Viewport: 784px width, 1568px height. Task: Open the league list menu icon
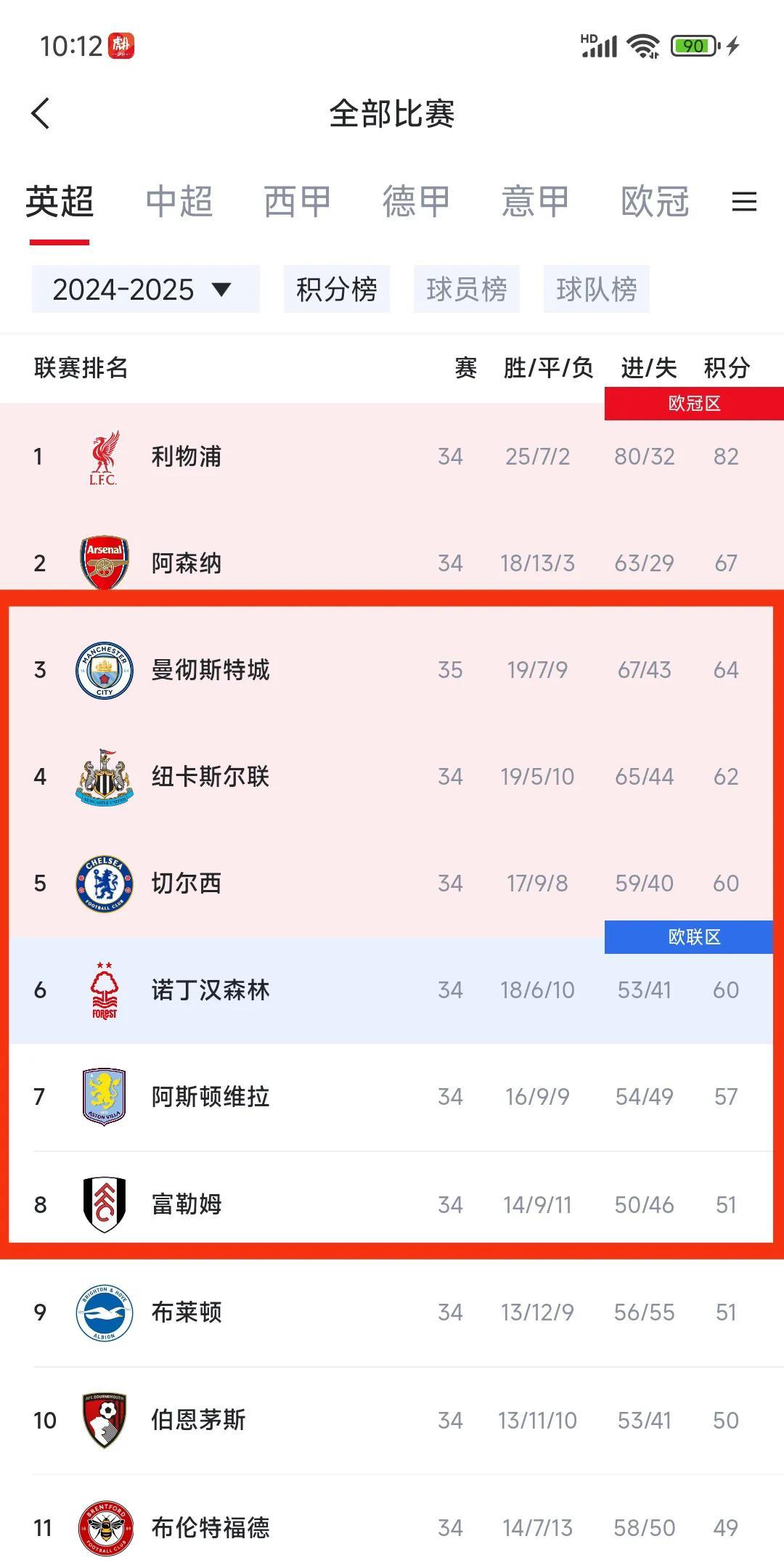tap(744, 201)
